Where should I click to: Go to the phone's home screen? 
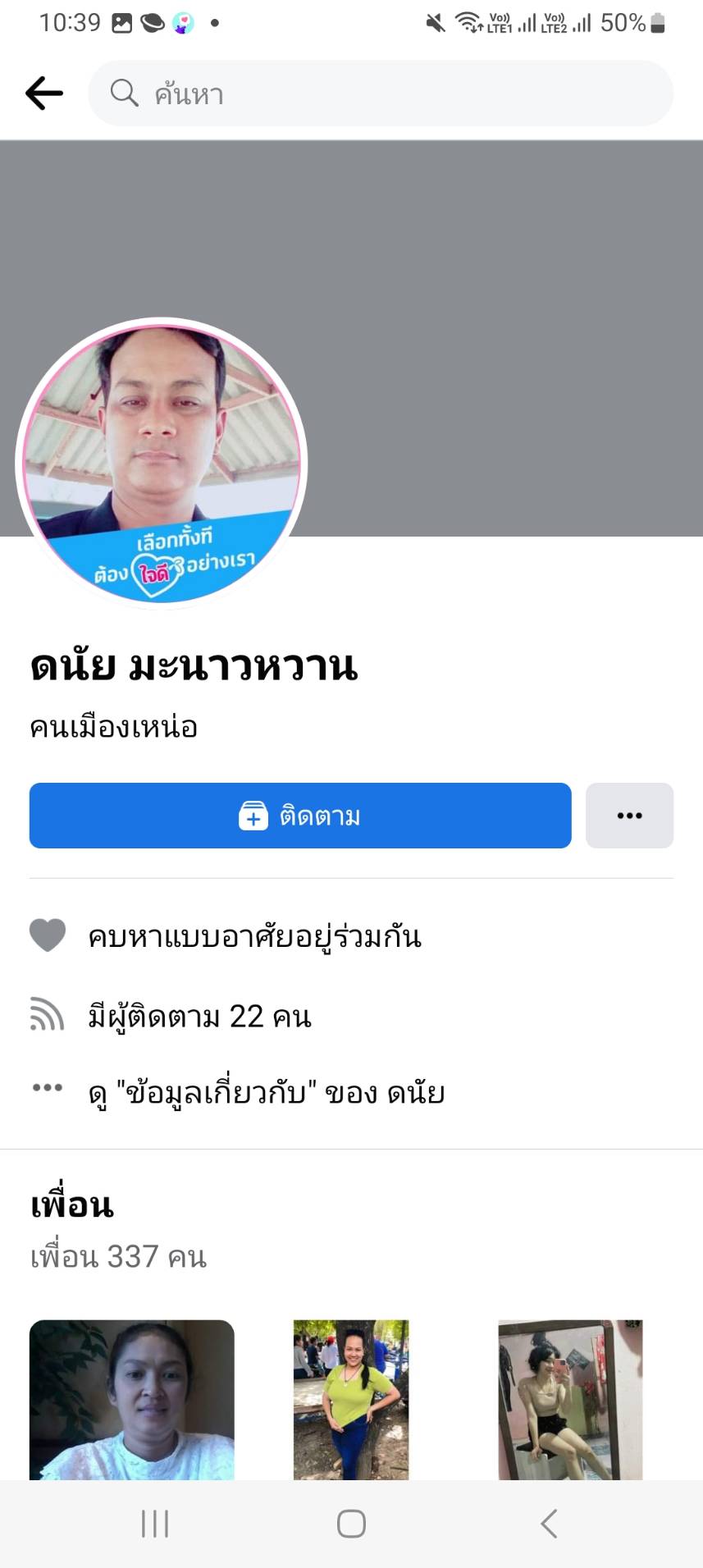tap(351, 1524)
